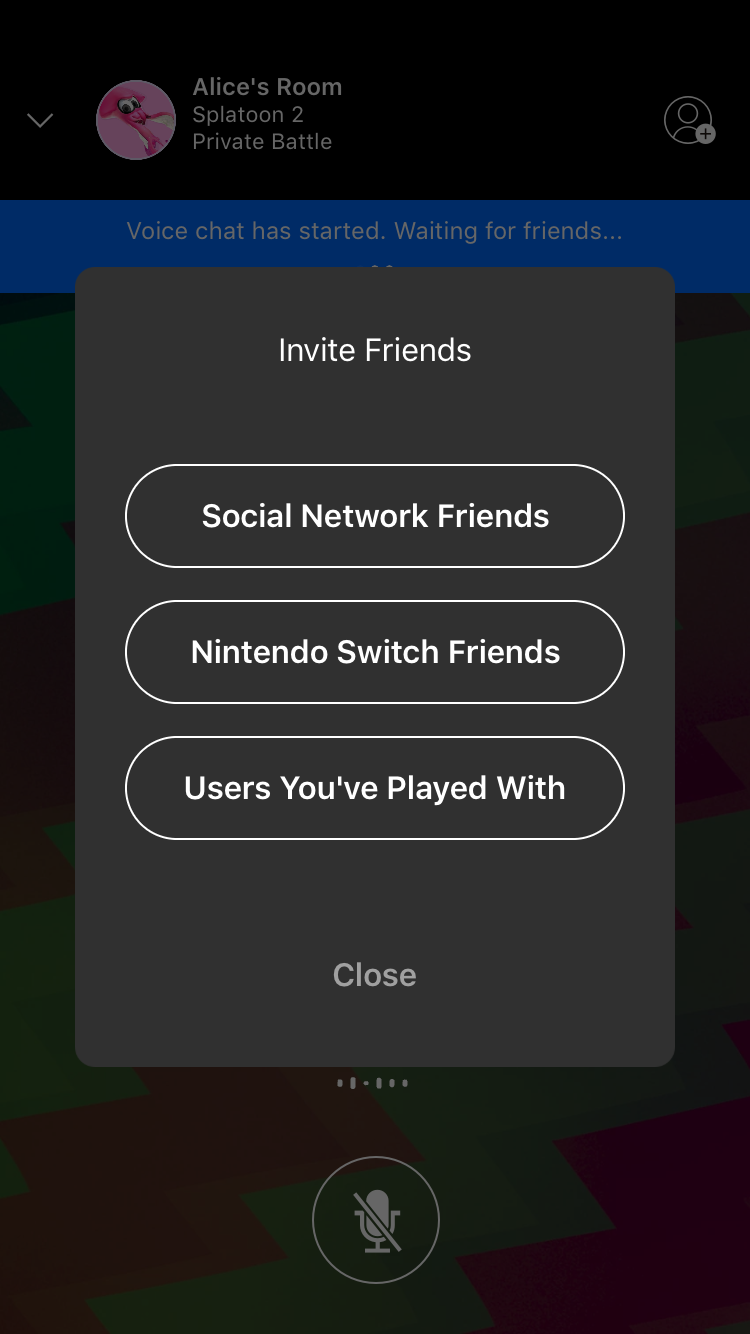This screenshot has width=750, height=1334.
Task: Close the Invite Friends dialog
Action: pyautogui.click(x=375, y=975)
